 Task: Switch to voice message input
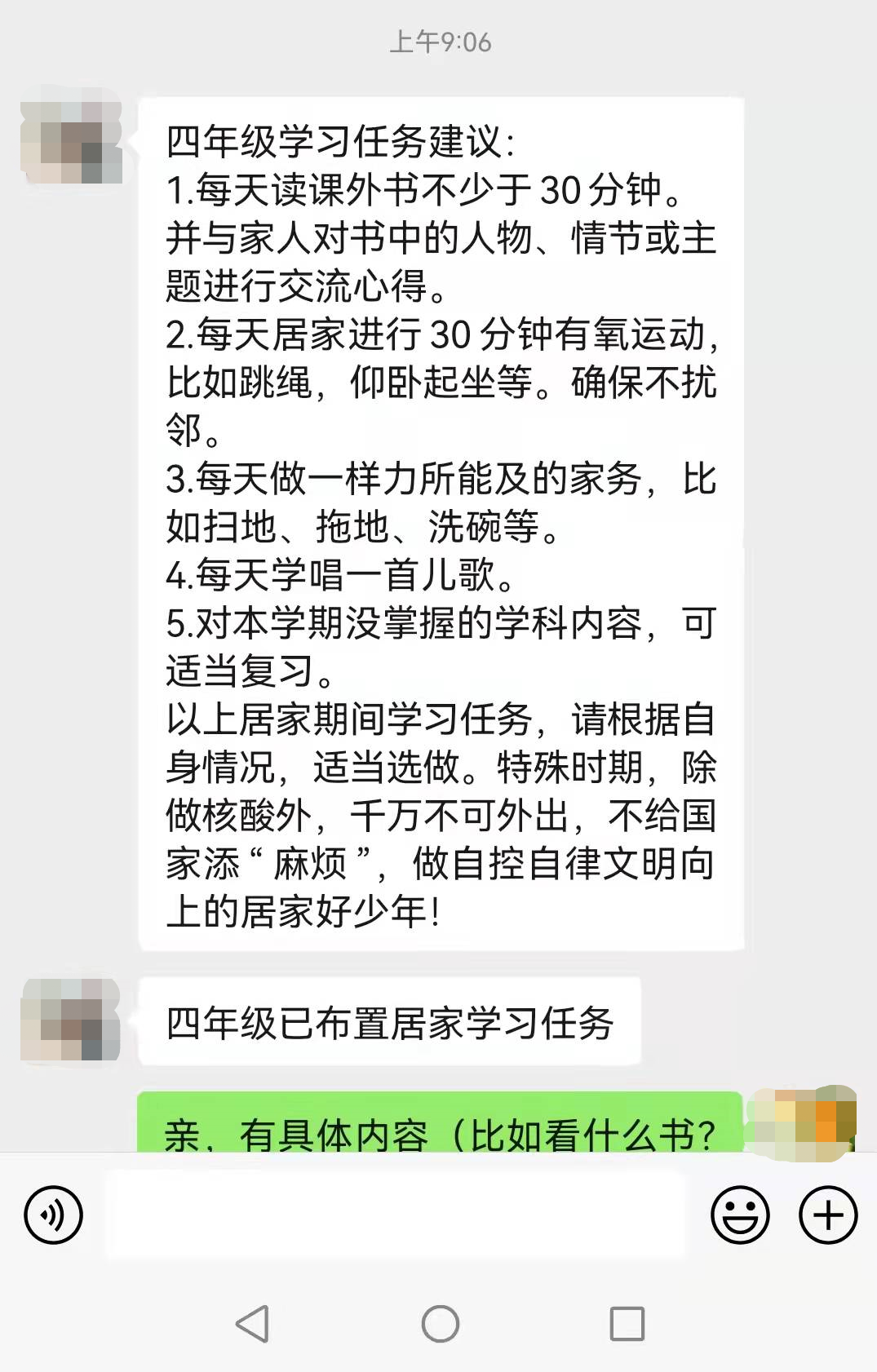coord(54,1215)
